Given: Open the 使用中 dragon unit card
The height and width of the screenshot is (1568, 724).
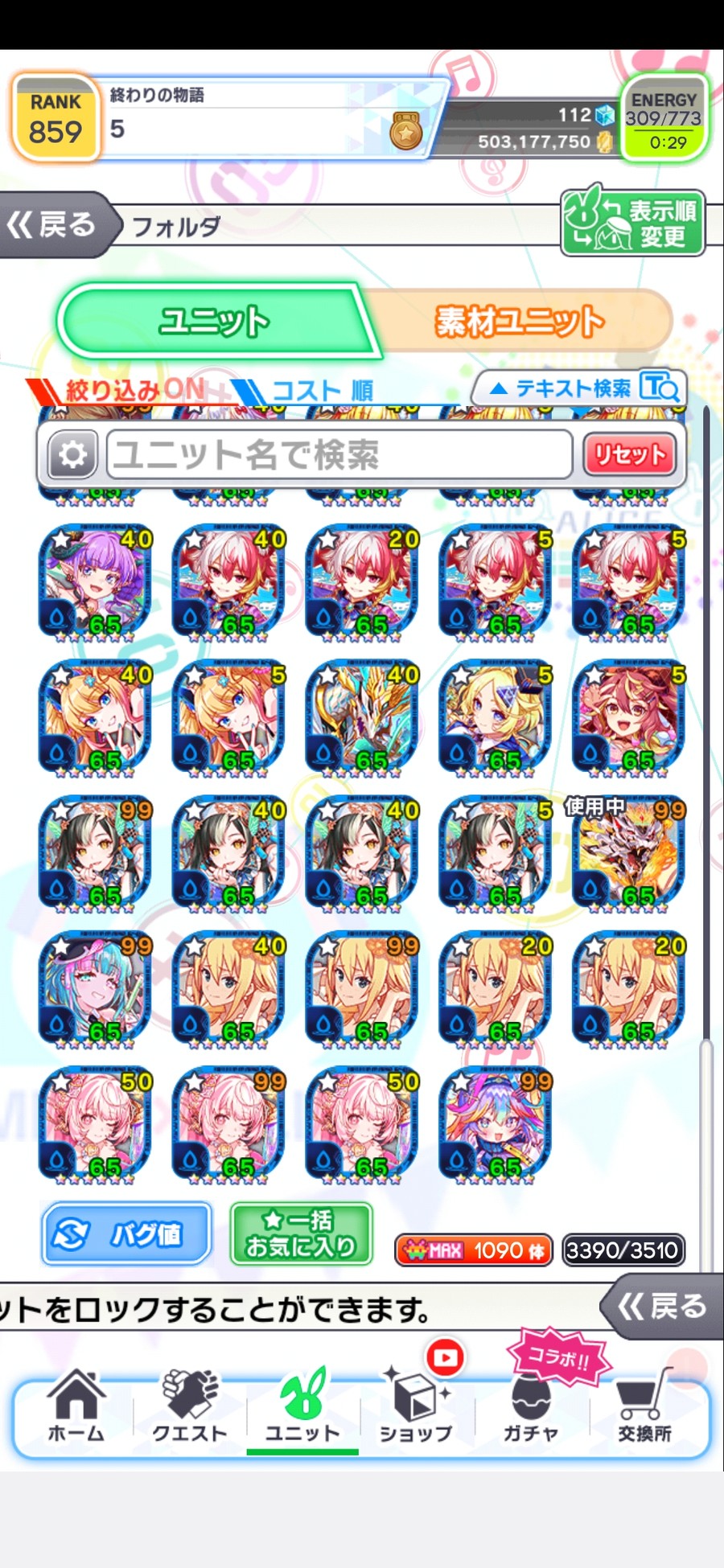Looking at the screenshot, I should coord(629,854).
